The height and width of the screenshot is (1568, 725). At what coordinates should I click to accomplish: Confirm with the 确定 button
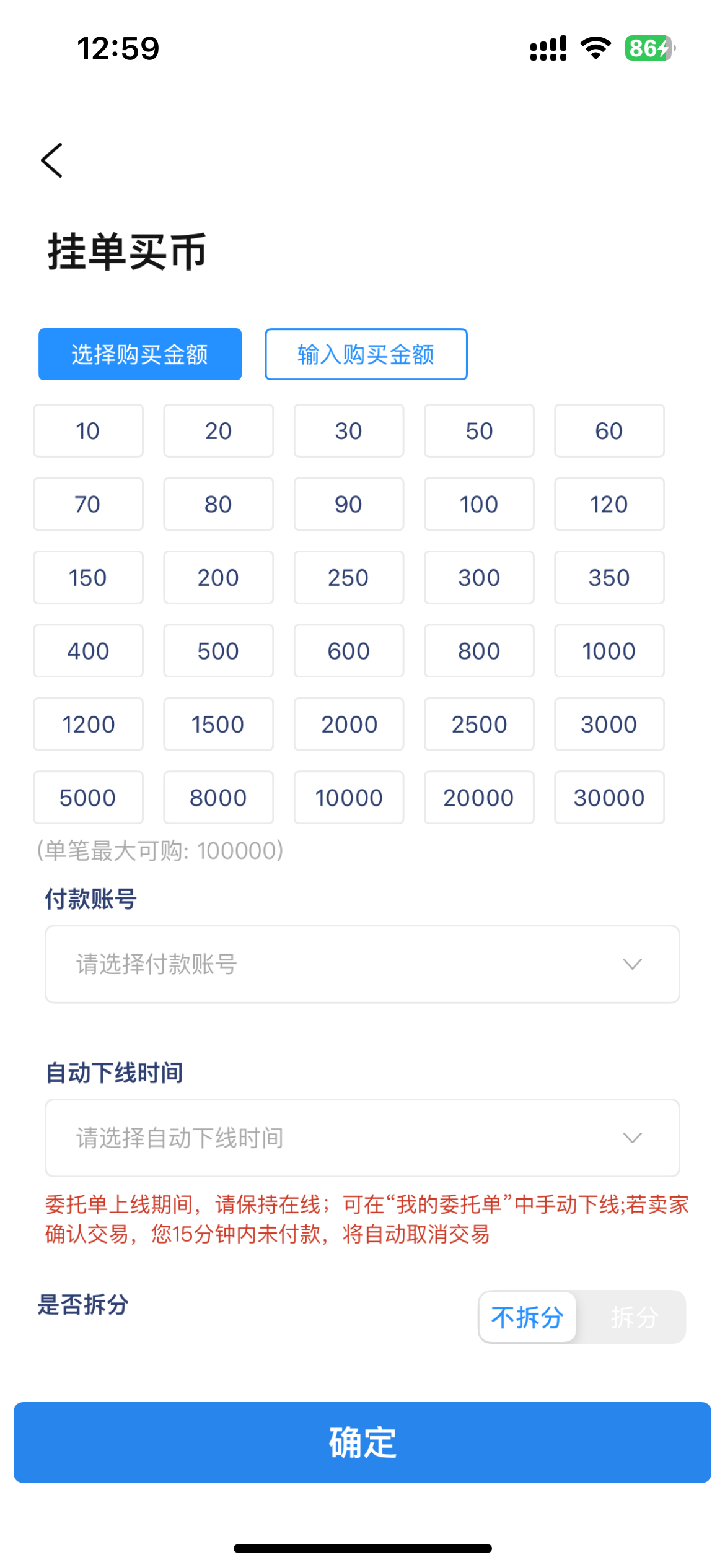pos(362,1442)
